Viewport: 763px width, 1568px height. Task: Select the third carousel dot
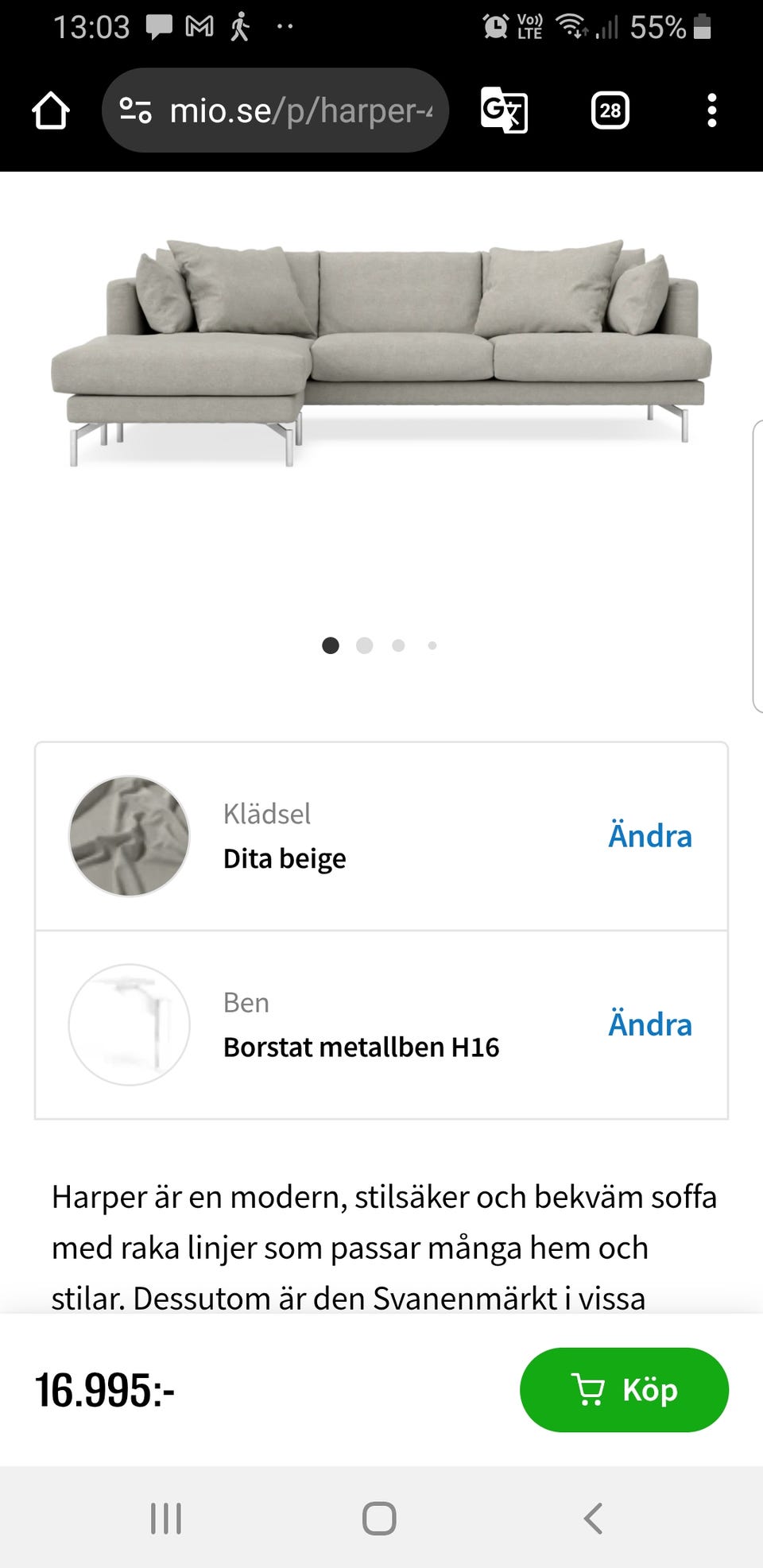[398, 645]
